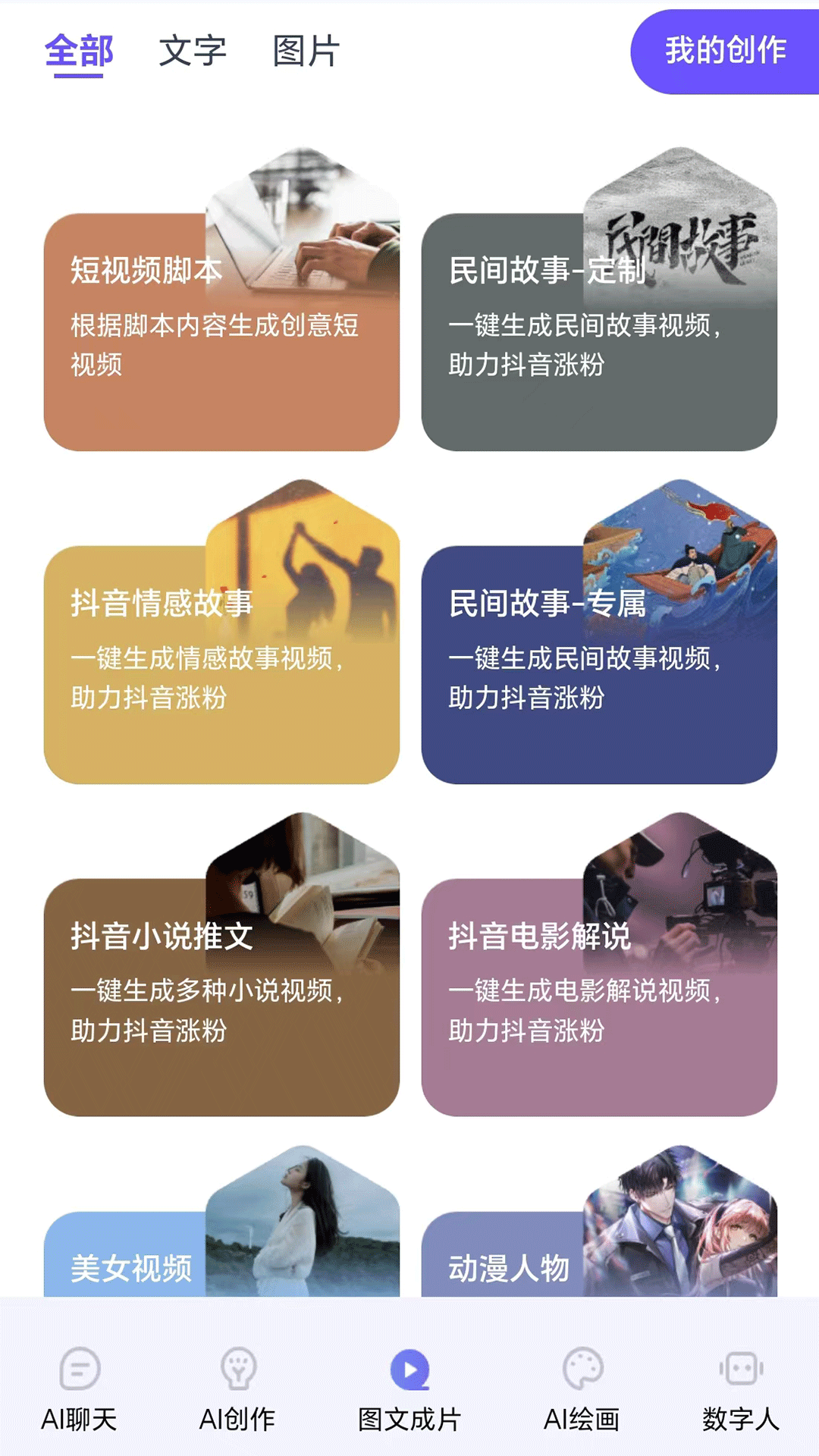Open the 民间故事-专属 card
Viewport: 819px width, 1456px height.
(599, 664)
